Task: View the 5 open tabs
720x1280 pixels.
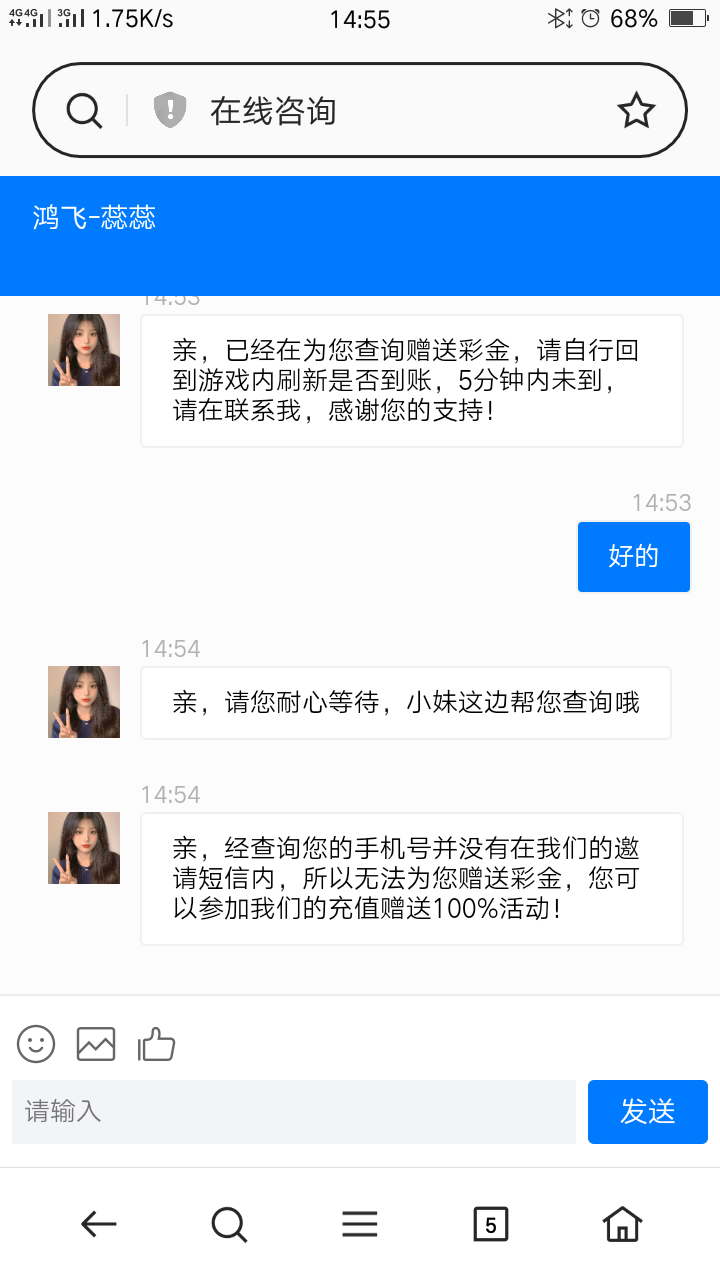Action: [490, 1223]
